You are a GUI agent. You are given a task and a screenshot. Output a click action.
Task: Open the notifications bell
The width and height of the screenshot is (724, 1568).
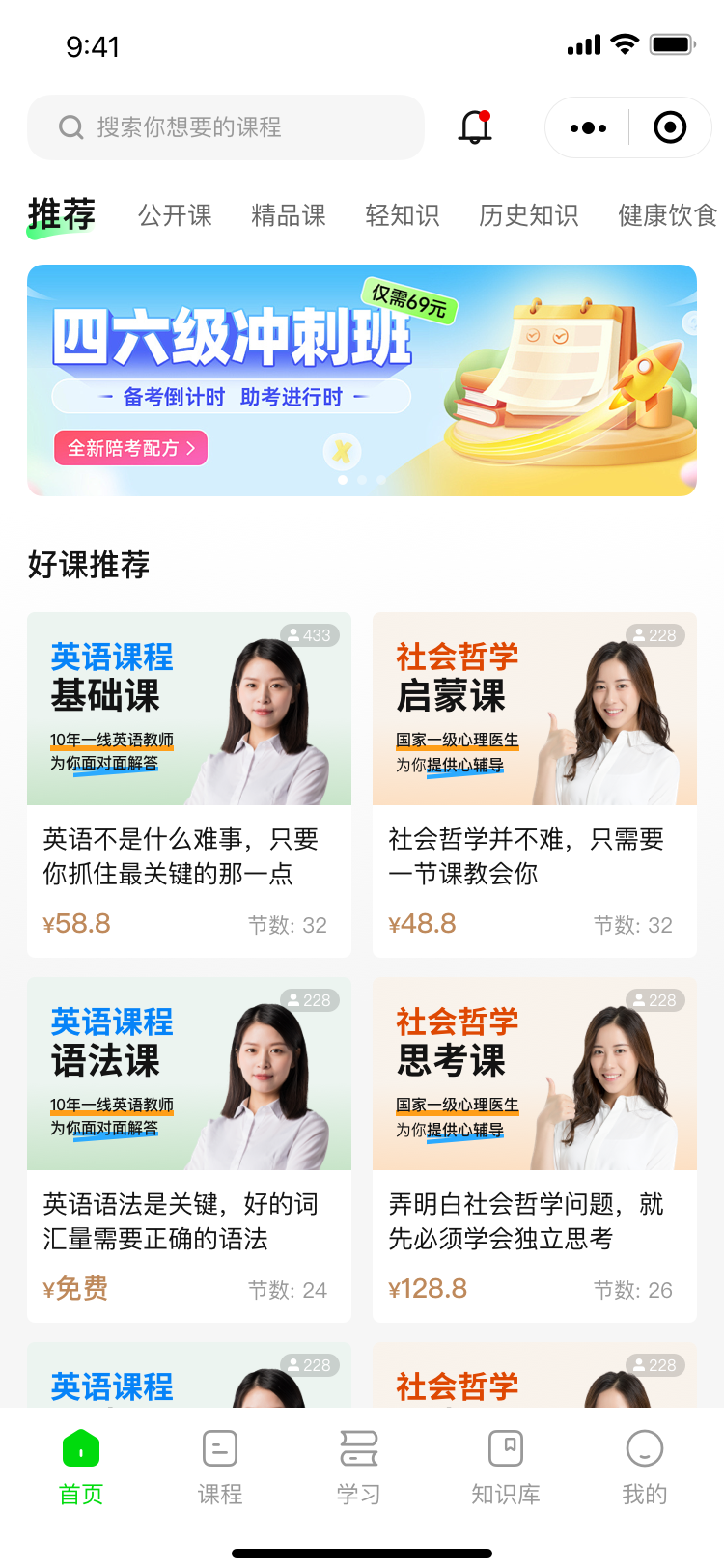pyautogui.click(x=475, y=127)
